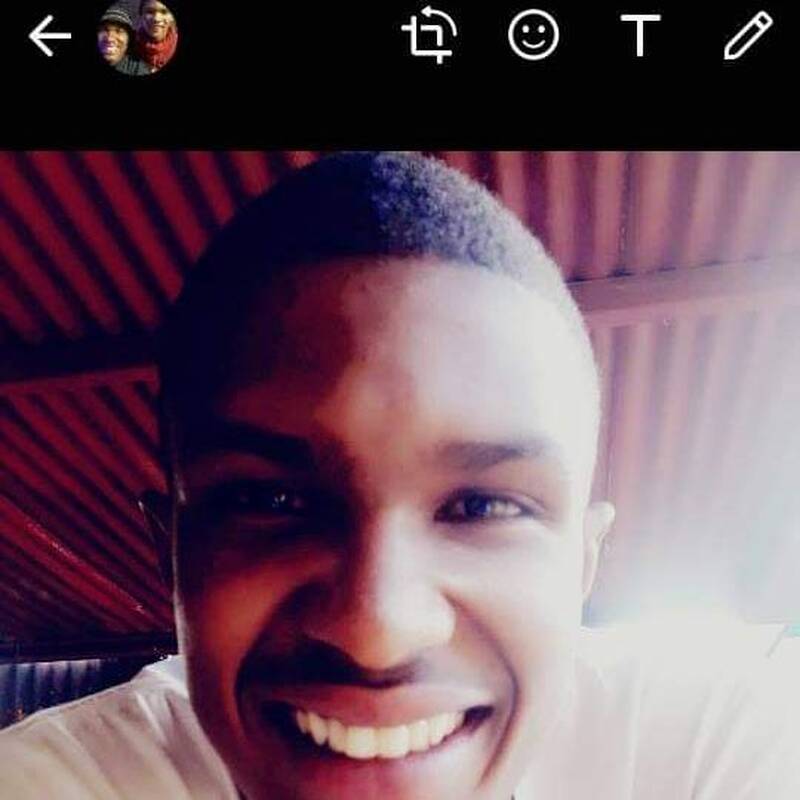Add an emoji sticker to photo
800x800 pixels.
tap(533, 36)
